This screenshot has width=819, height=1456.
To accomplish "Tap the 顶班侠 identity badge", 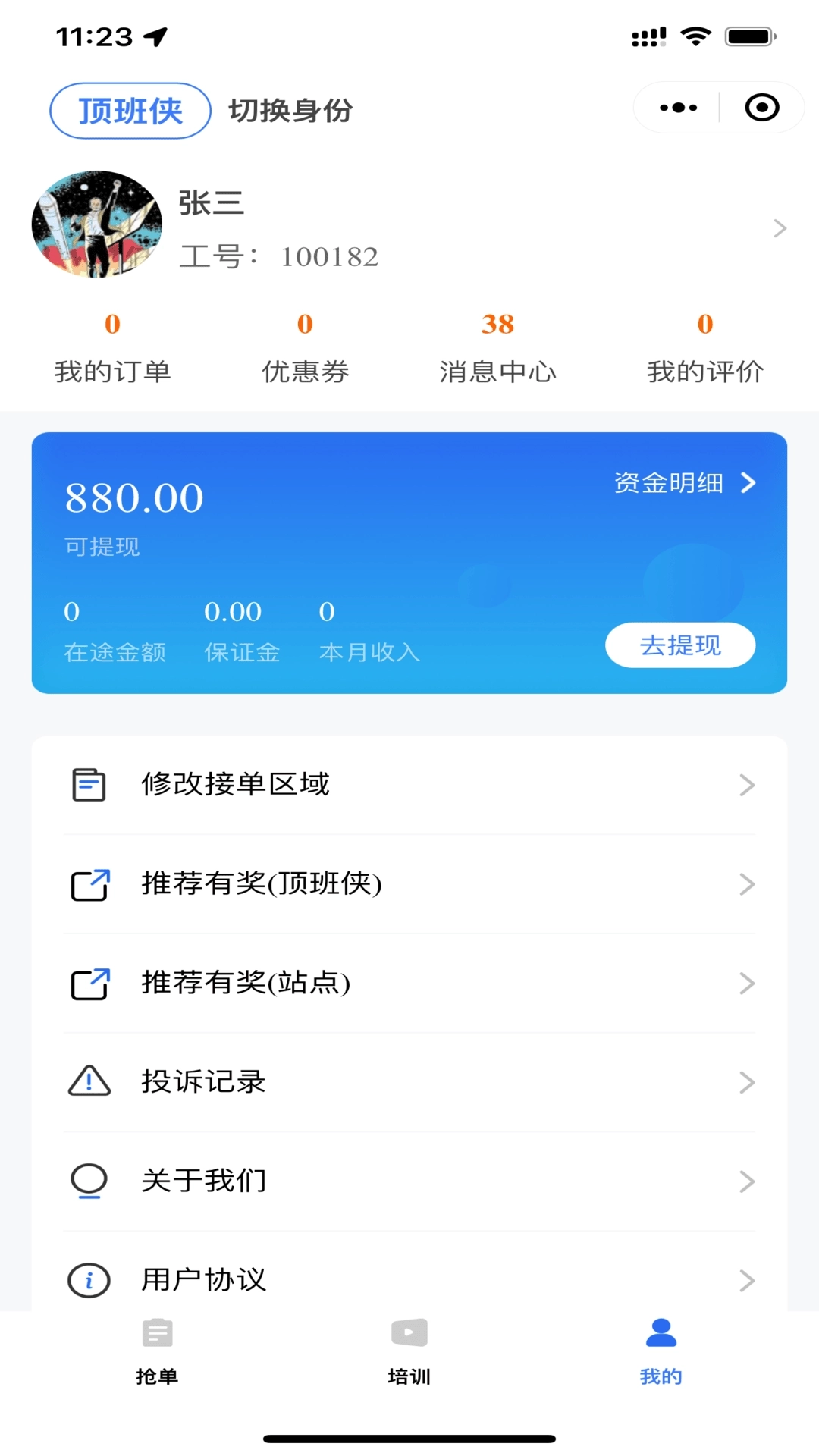I will tap(129, 110).
